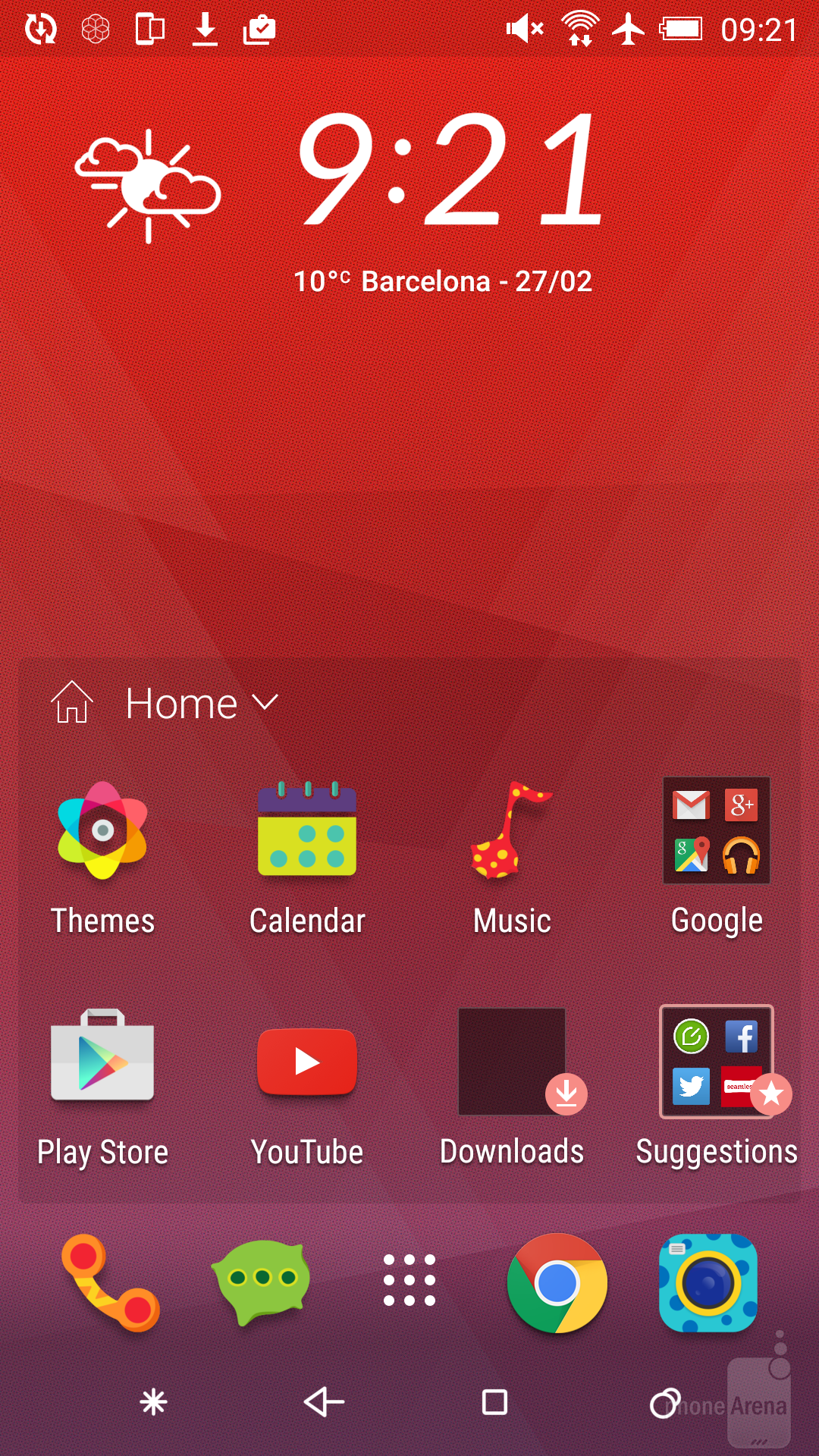Launch the Chrome browser

pyautogui.click(x=557, y=1283)
